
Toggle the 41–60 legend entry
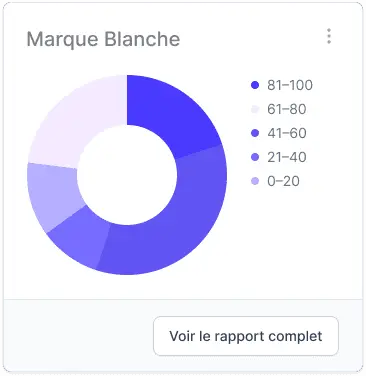click(x=278, y=133)
